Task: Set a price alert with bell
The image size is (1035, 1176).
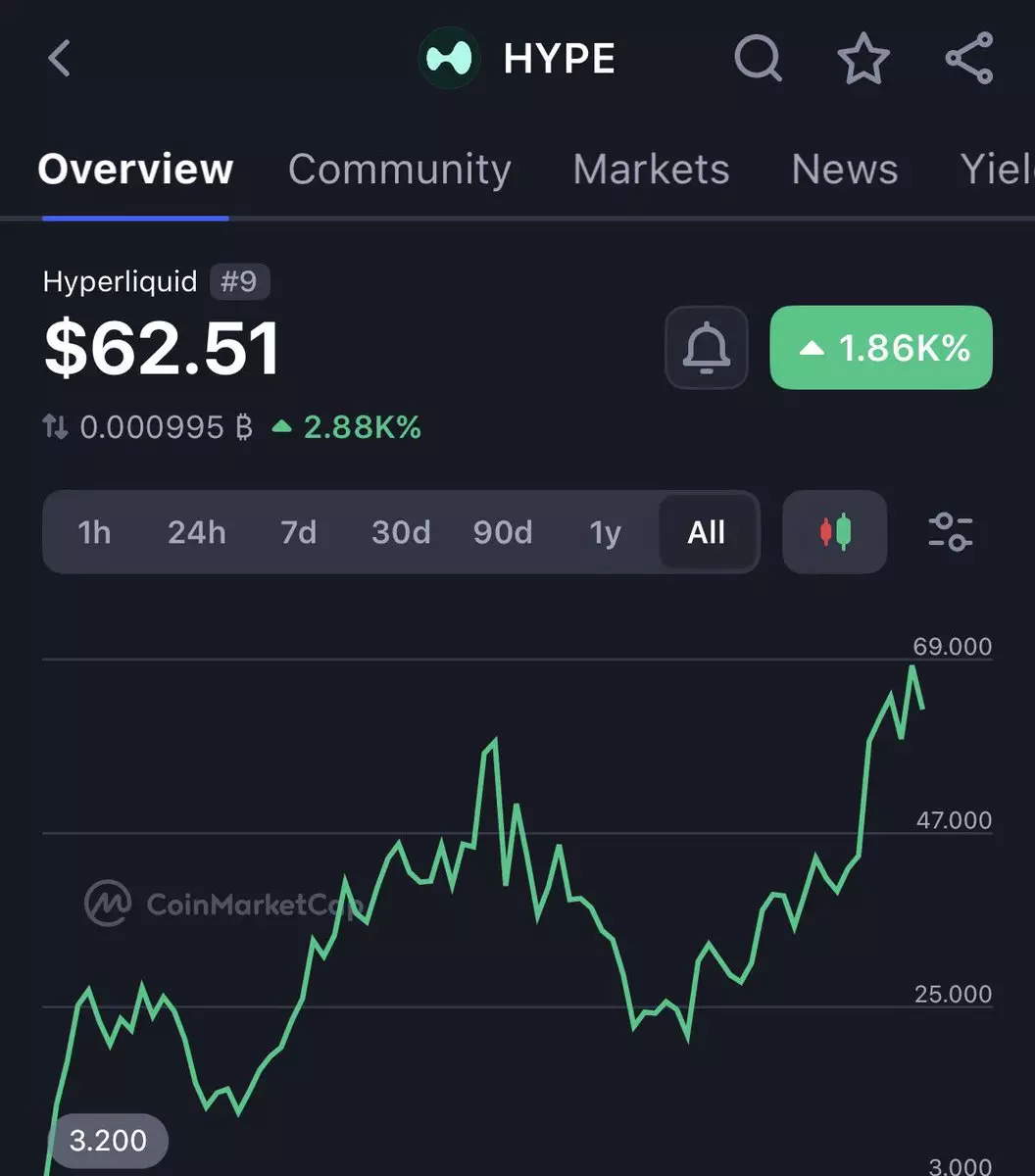Action: click(707, 348)
